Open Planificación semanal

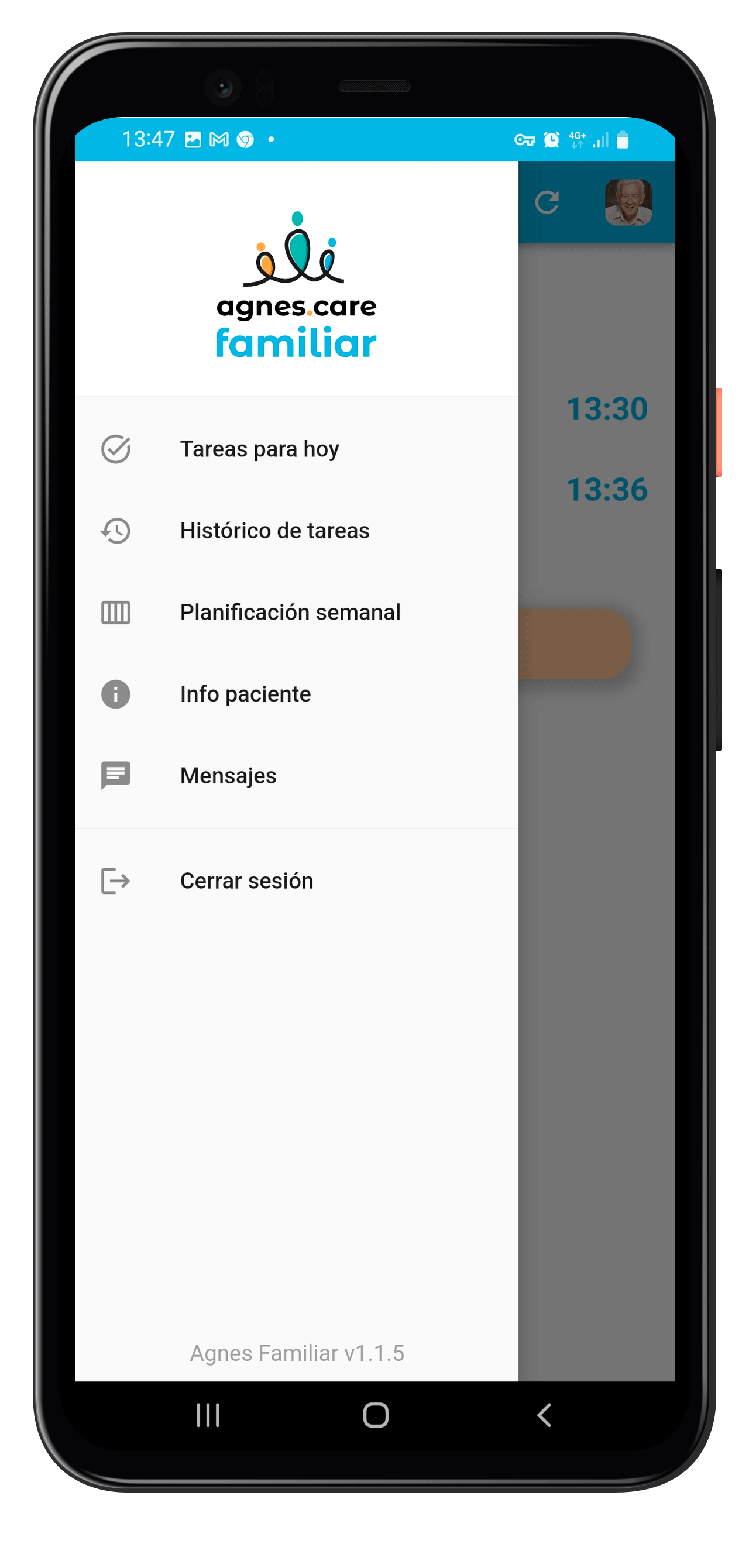click(296, 613)
